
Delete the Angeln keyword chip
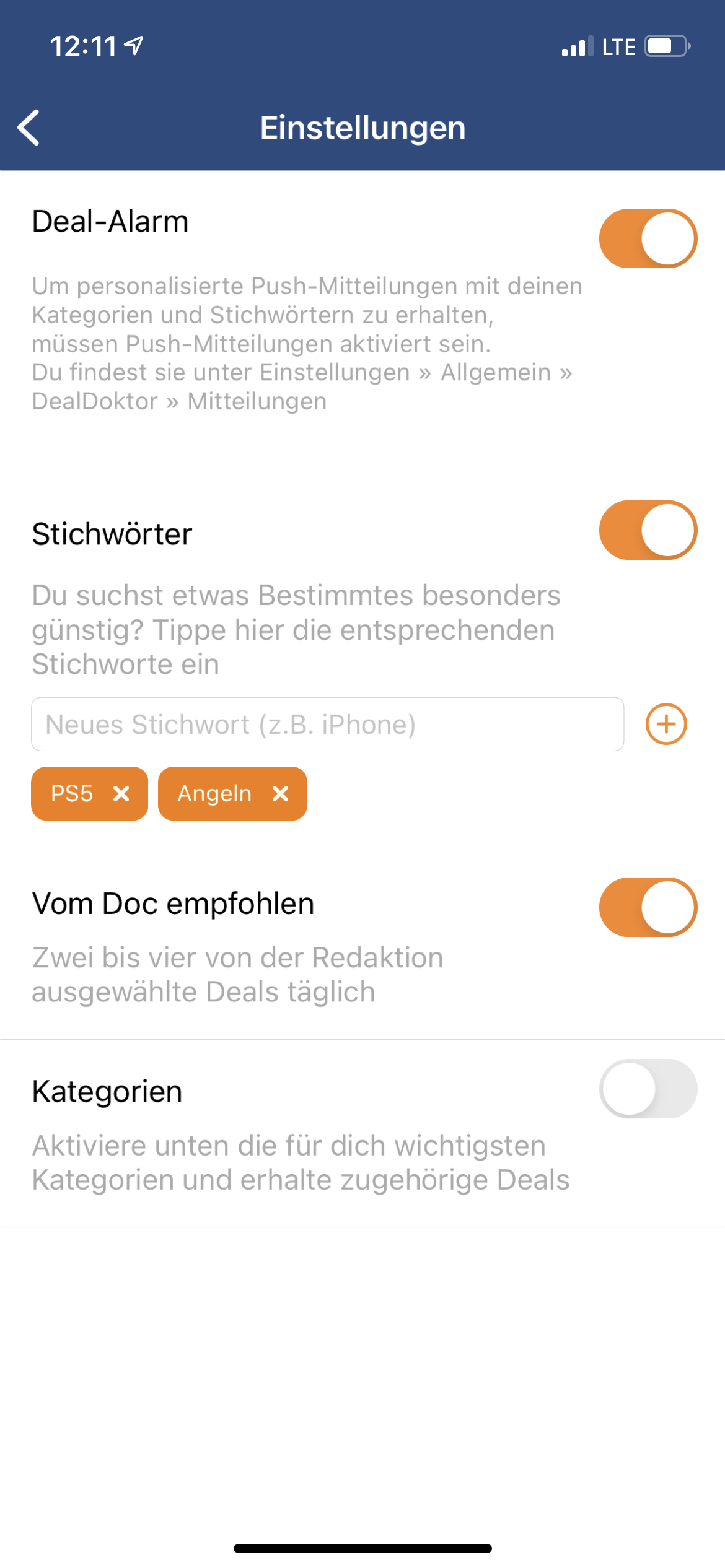(281, 793)
